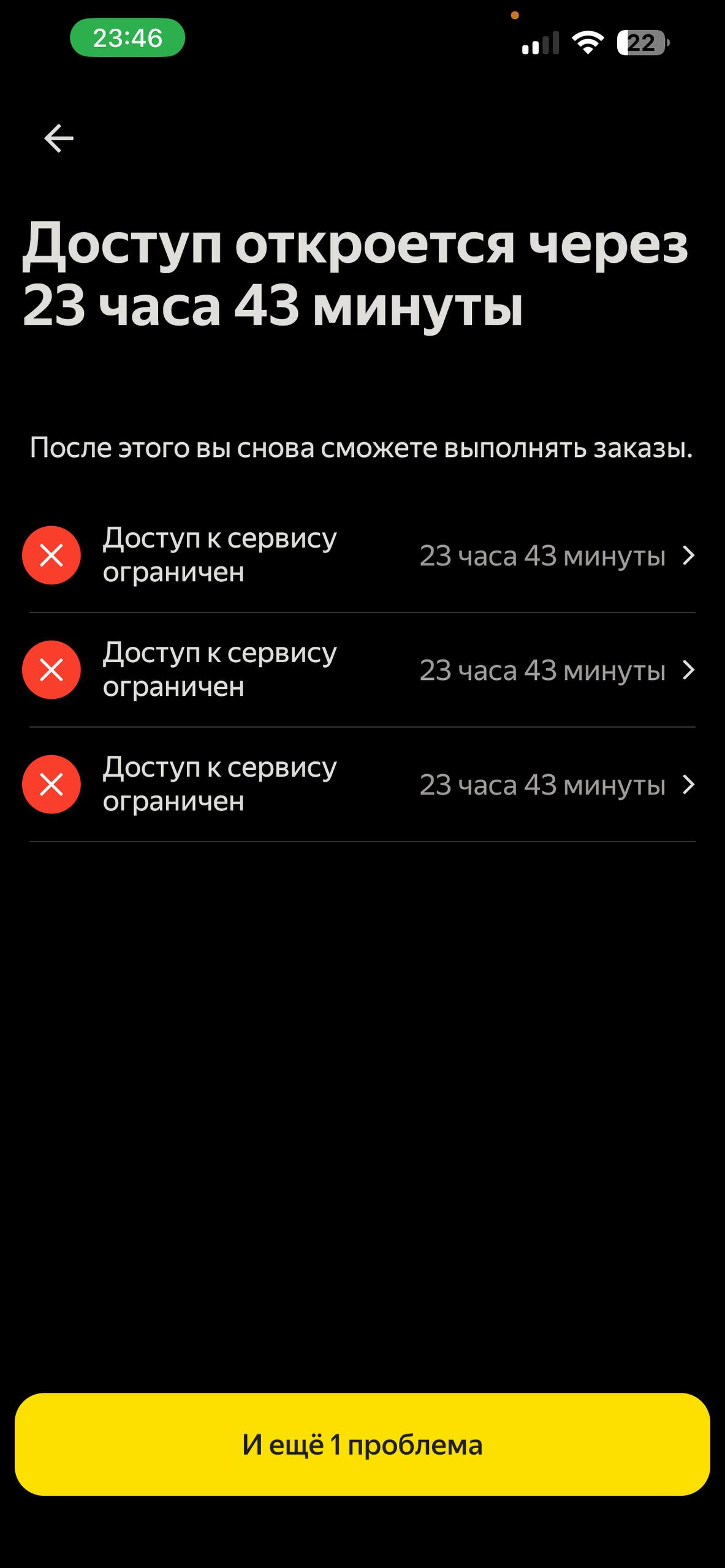
Task: Open the third «Доступ к сервису ограничен» row
Action: point(362,785)
